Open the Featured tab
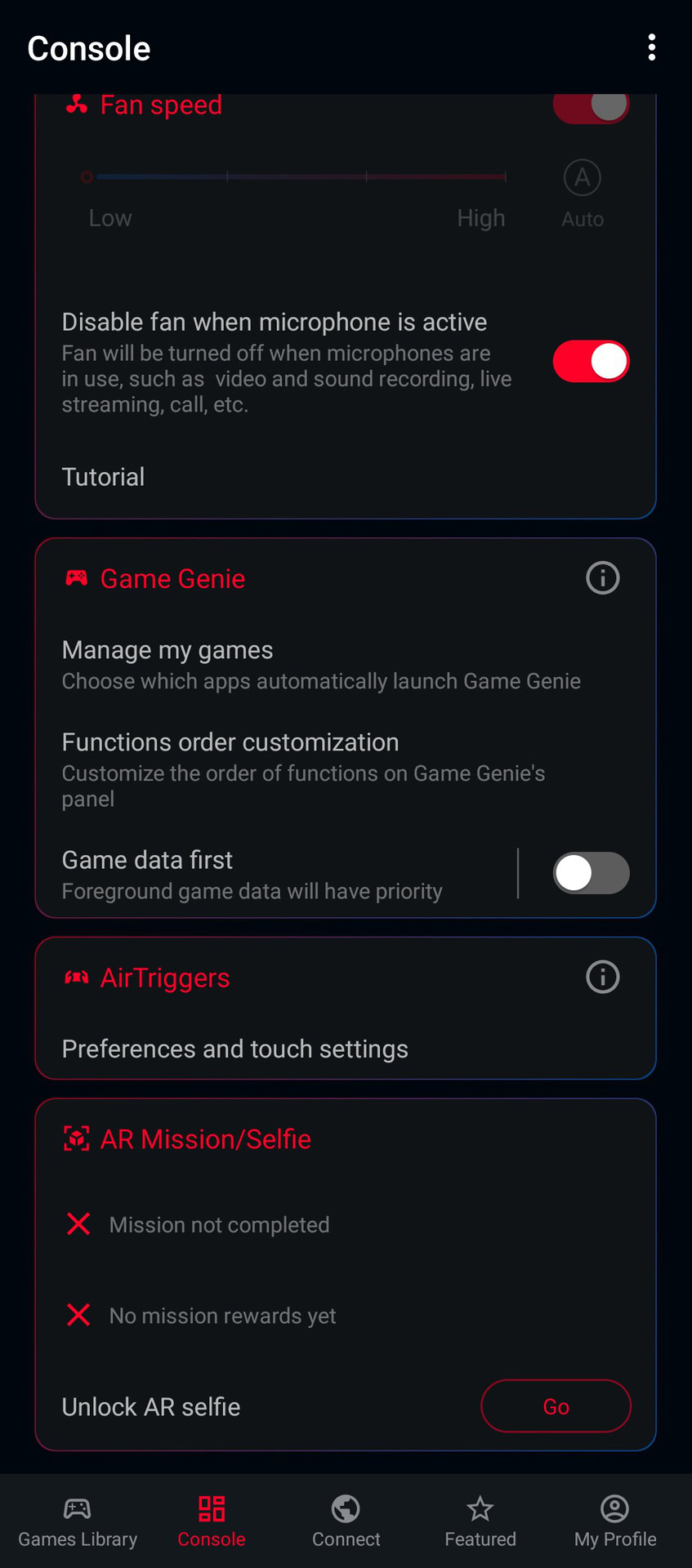 [480, 1521]
